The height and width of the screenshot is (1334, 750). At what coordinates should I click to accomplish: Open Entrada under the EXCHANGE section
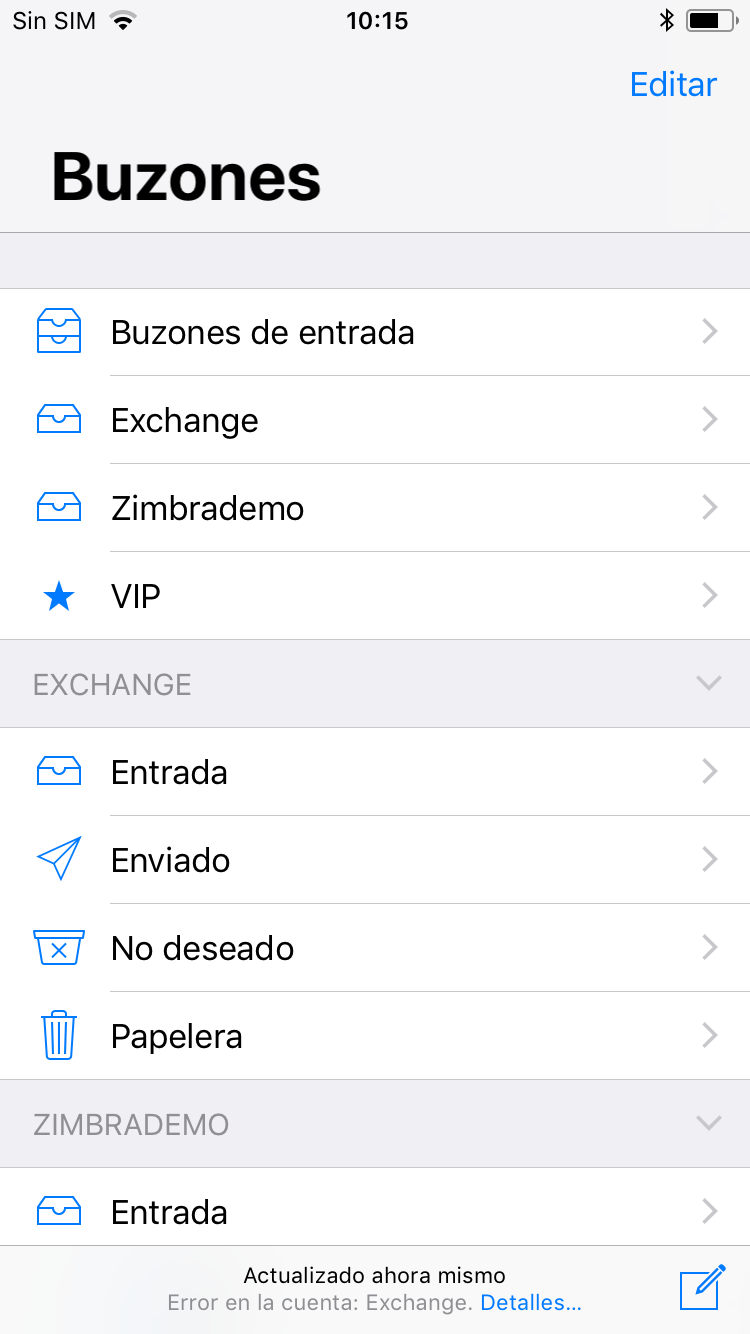tap(375, 772)
